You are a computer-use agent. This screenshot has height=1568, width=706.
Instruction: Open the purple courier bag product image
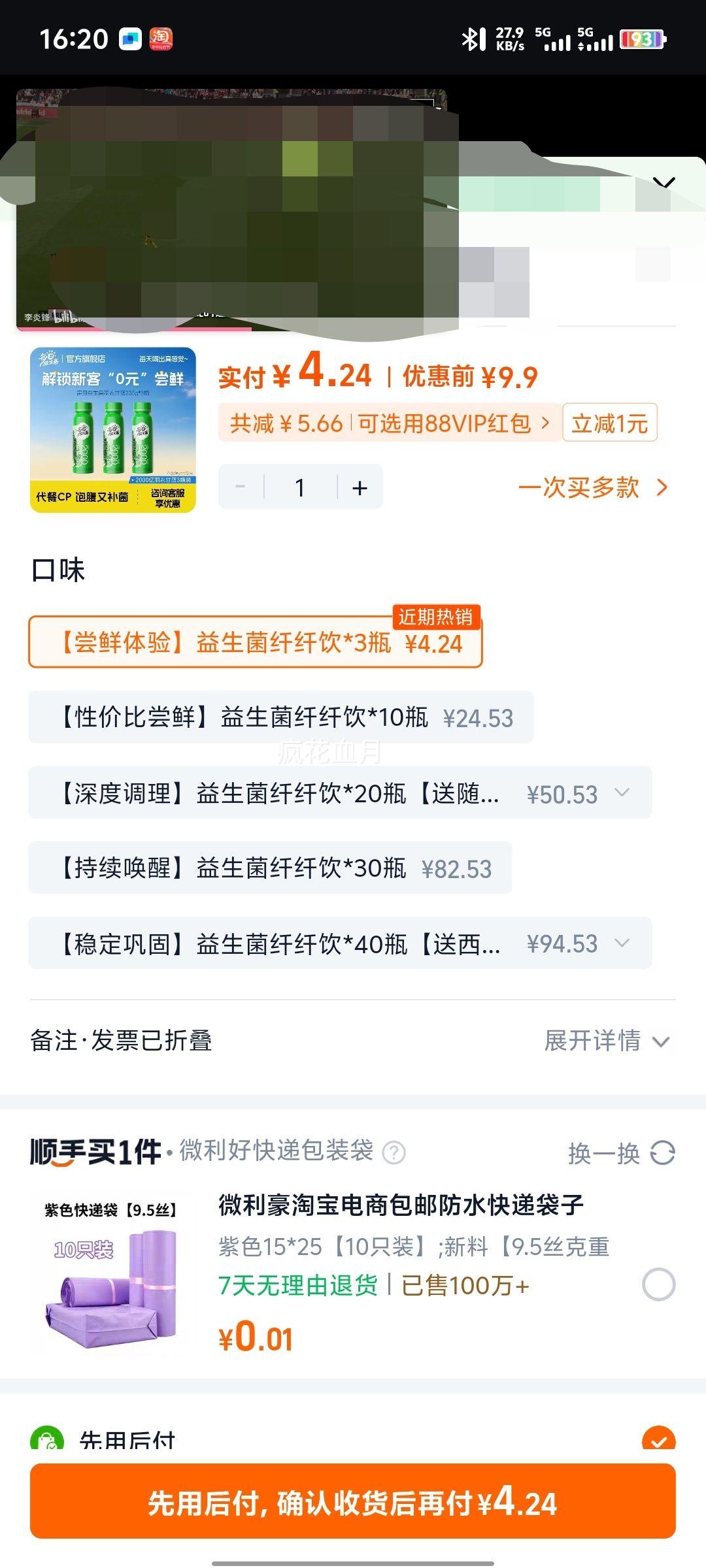coord(111,1277)
